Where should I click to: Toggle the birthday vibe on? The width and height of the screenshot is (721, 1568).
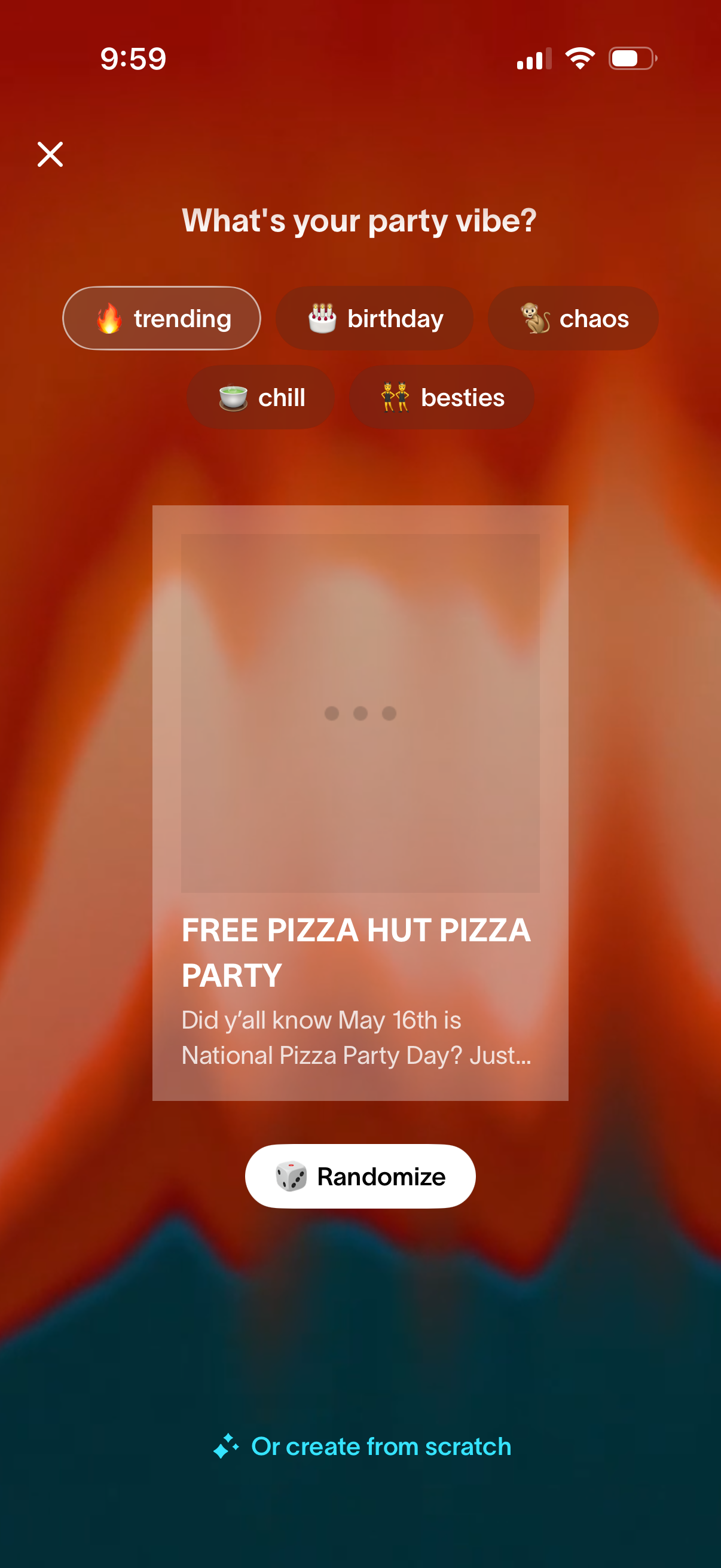click(x=375, y=318)
